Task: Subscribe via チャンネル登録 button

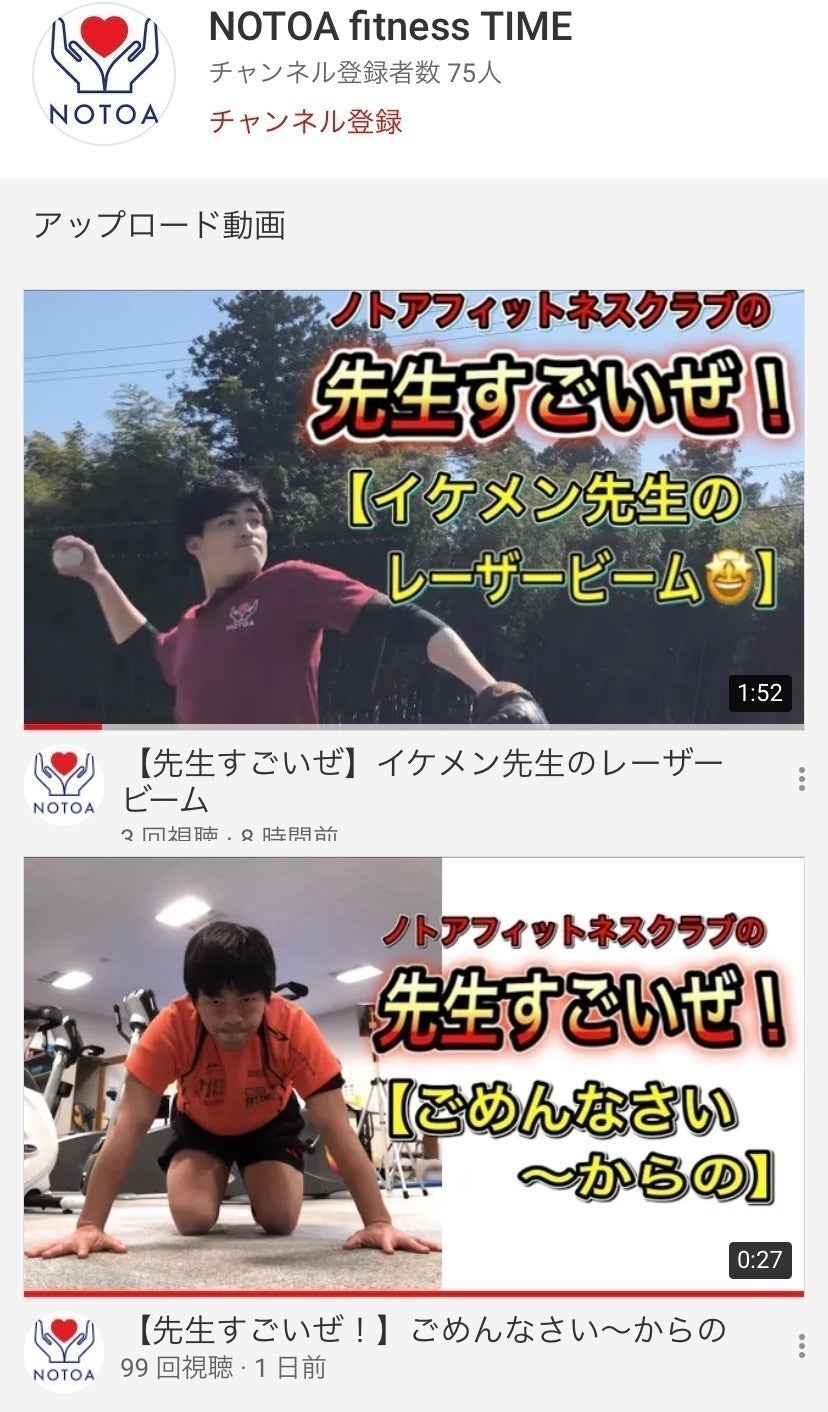Action: [305, 122]
